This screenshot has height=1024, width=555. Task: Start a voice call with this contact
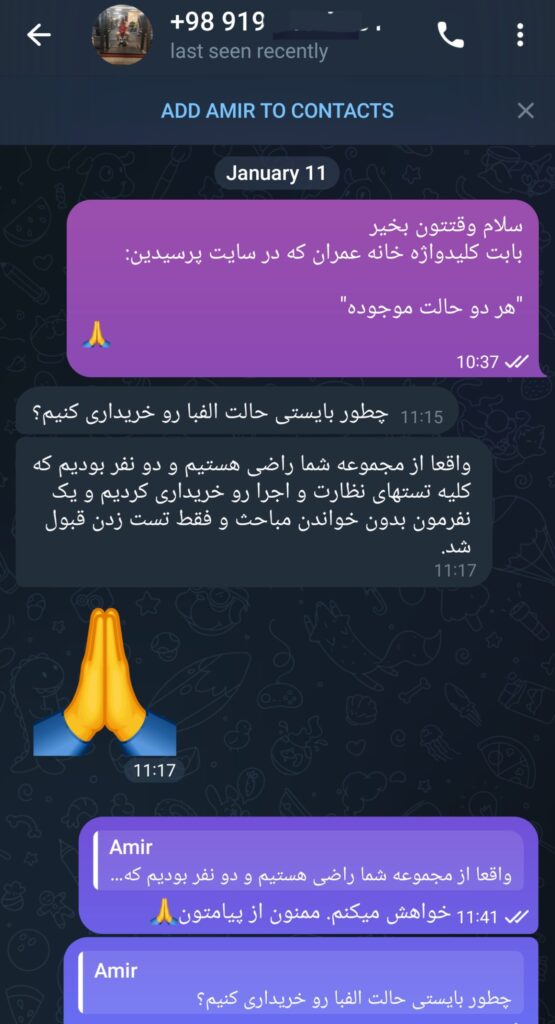(450, 35)
